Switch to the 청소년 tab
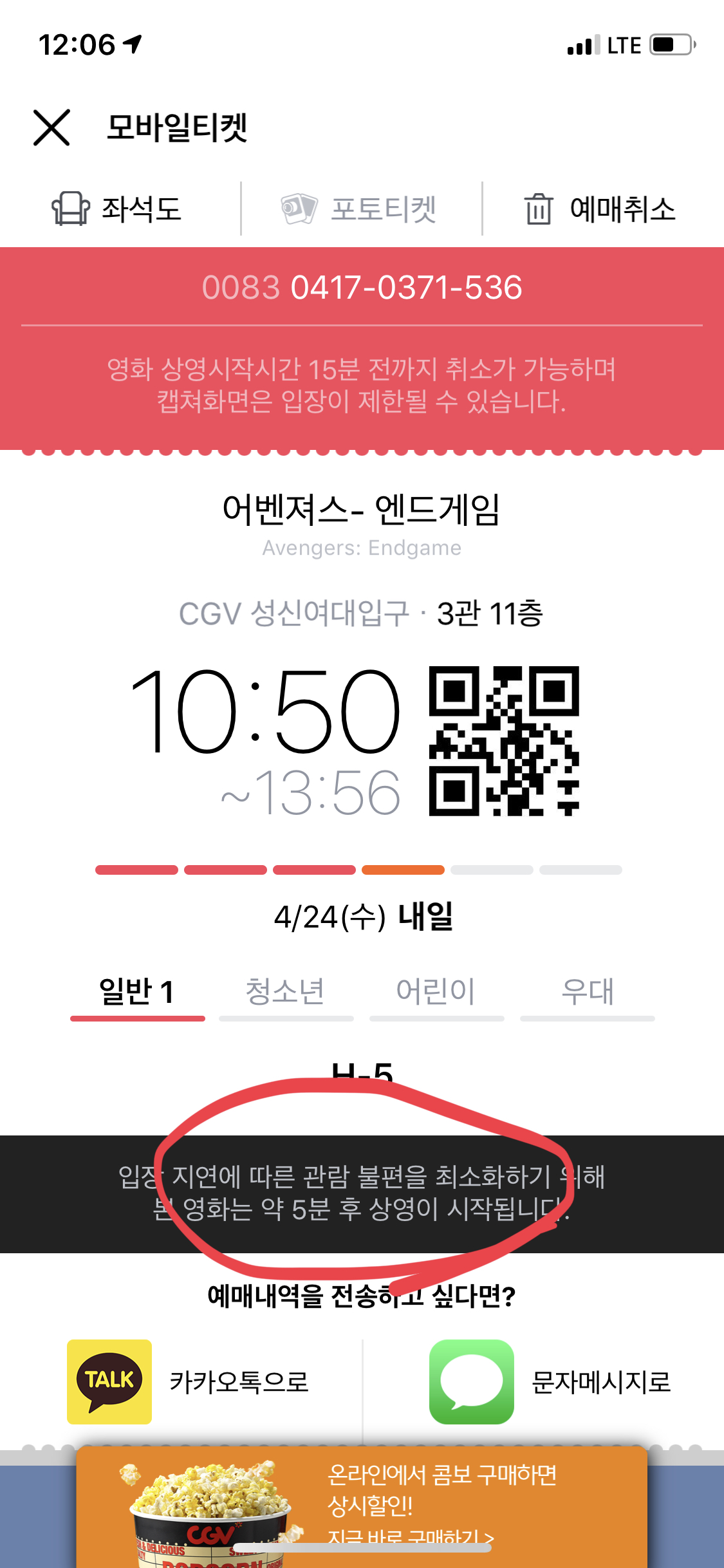Viewport: 724px width, 1568px height. point(286,992)
